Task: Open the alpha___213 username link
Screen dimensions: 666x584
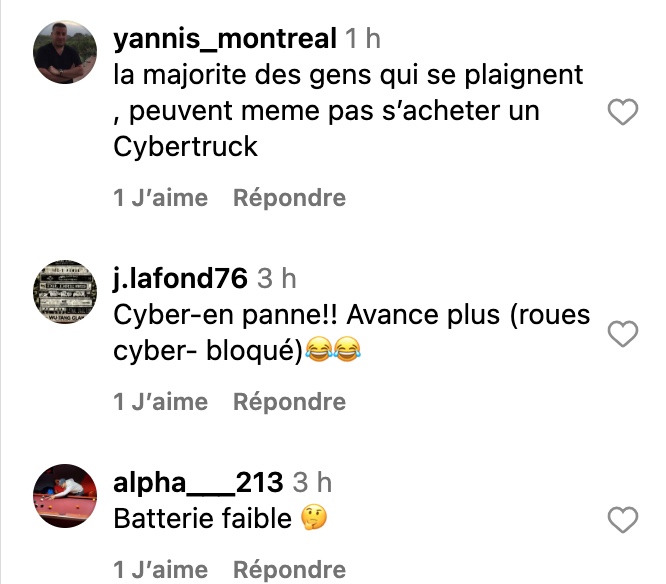Action: click(x=198, y=483)
